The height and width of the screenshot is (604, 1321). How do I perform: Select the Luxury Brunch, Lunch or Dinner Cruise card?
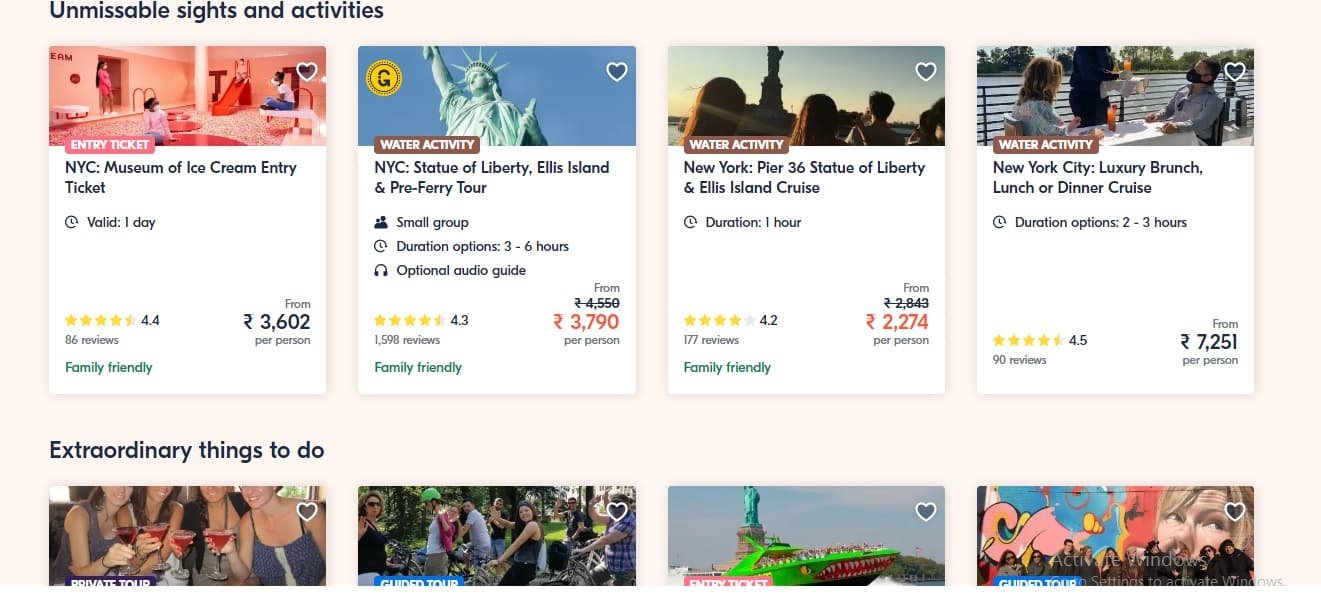tap(1097, 177)
